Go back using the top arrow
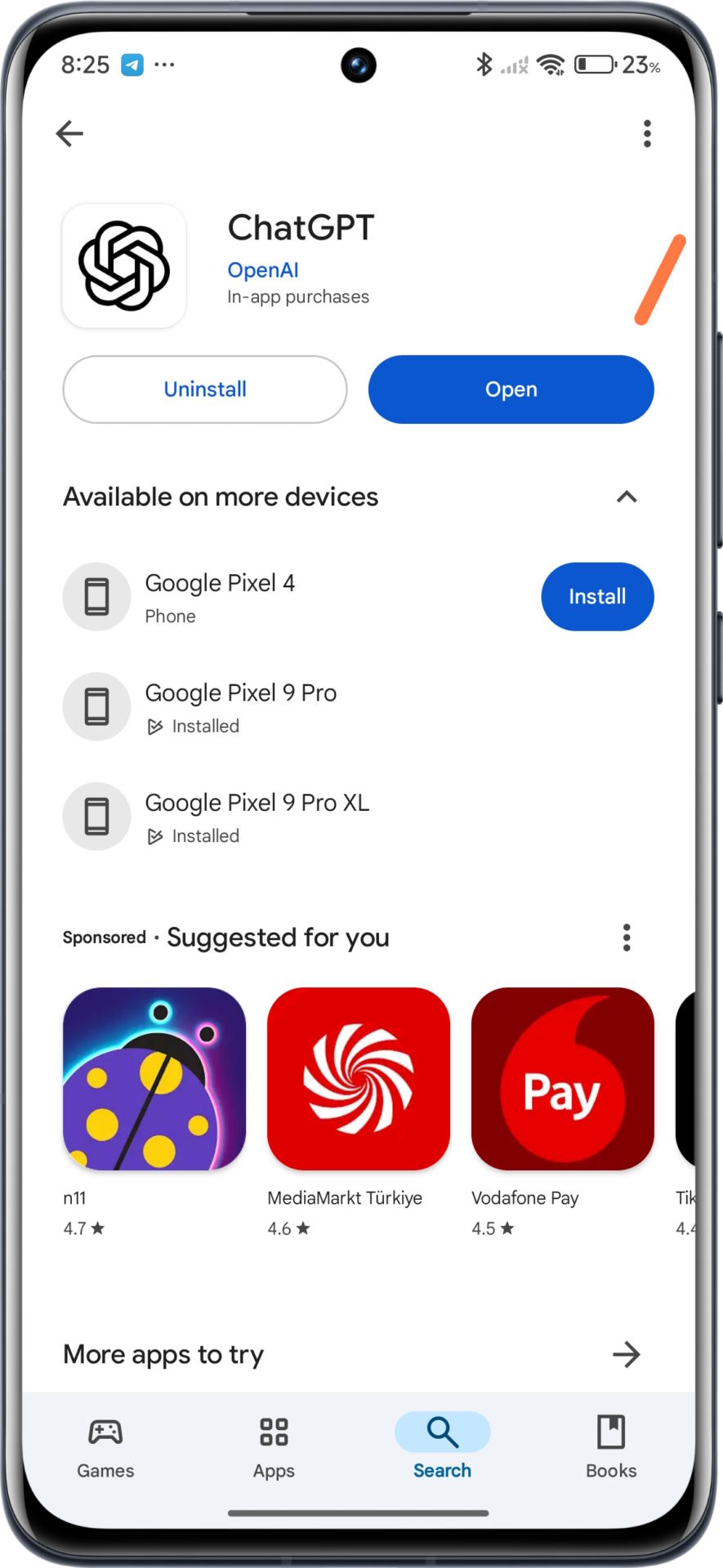This screenshot has height=1568, width=723. [x=70, y=133]
